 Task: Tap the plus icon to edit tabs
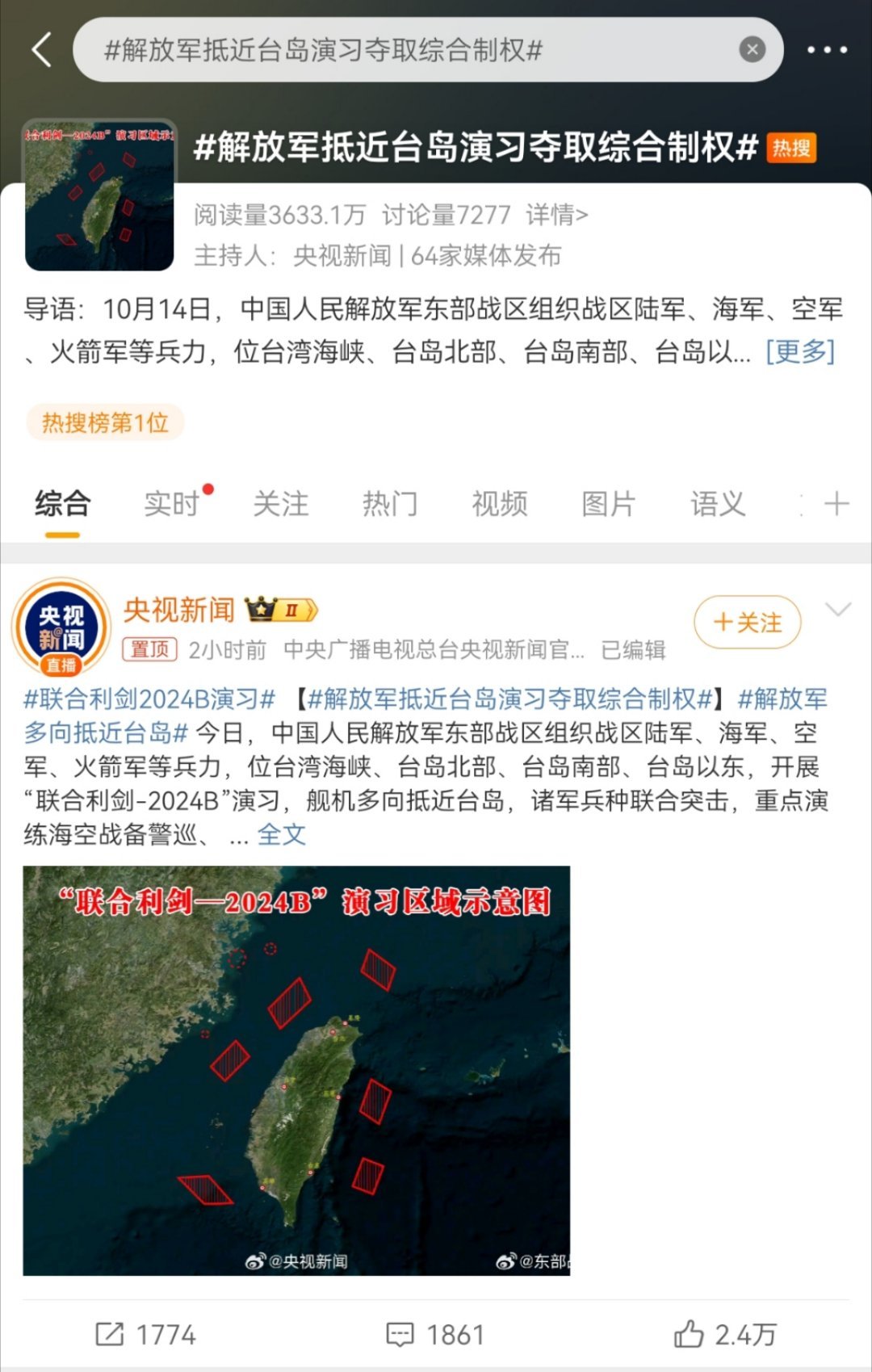[x=836, y=504]
